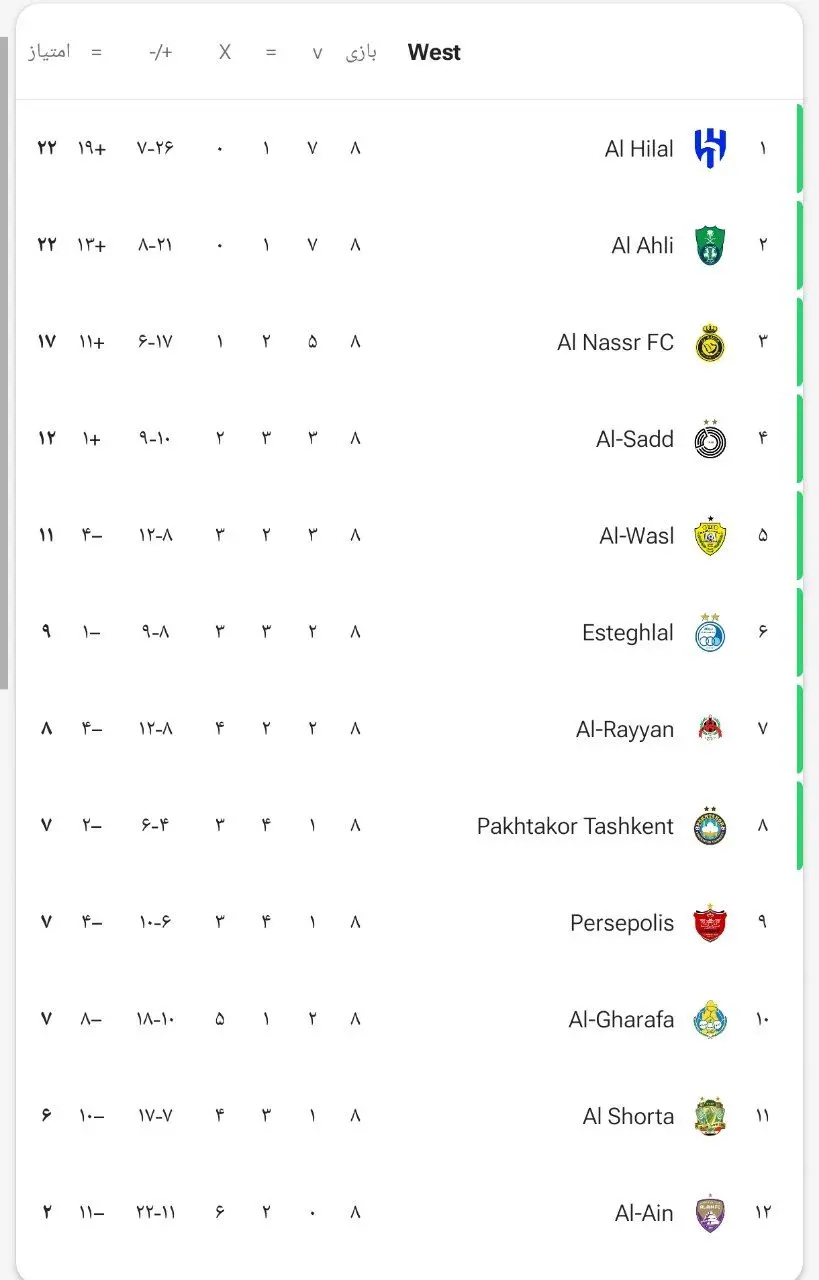Viewport: 819px width, 1280px height.
Task: Sort standings by the بازی column header
Action: click(363, 52)
